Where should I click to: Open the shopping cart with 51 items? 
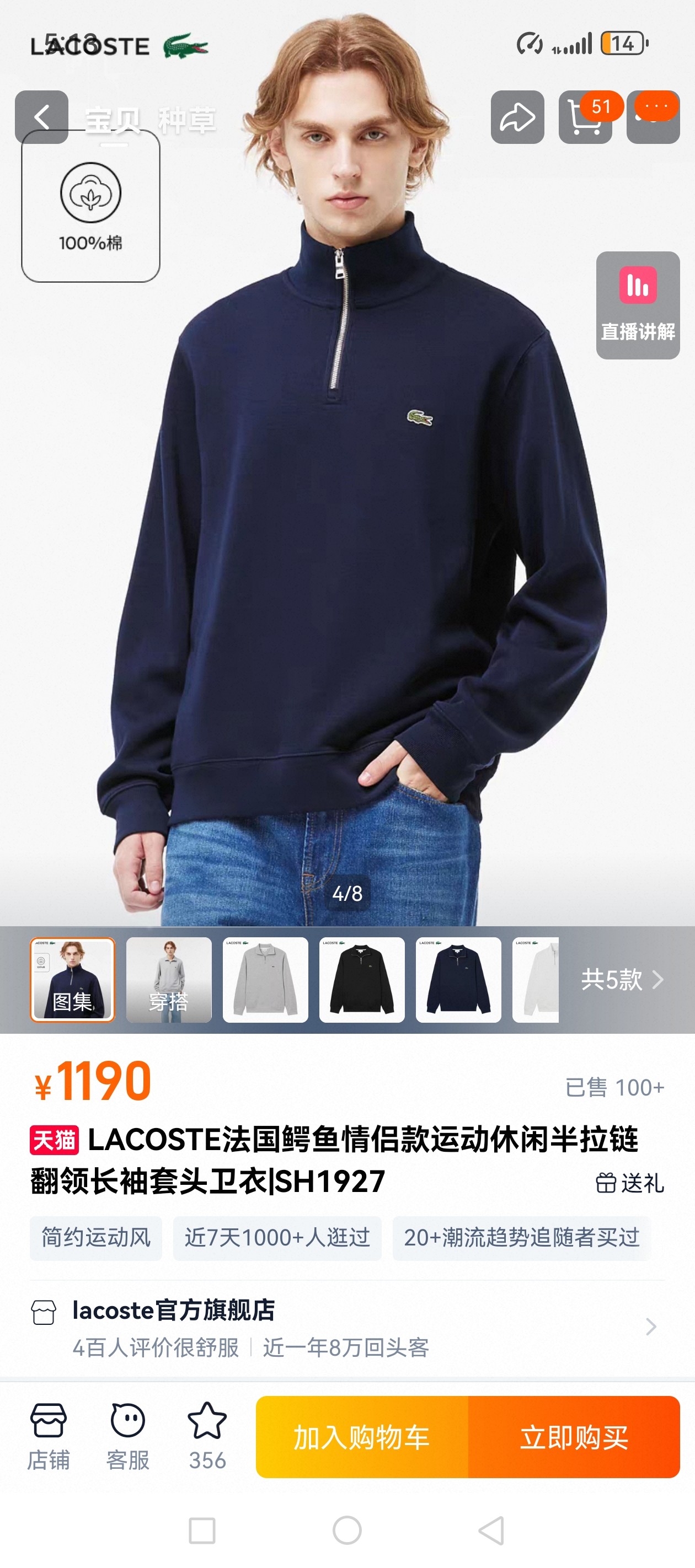coord(585,117)
